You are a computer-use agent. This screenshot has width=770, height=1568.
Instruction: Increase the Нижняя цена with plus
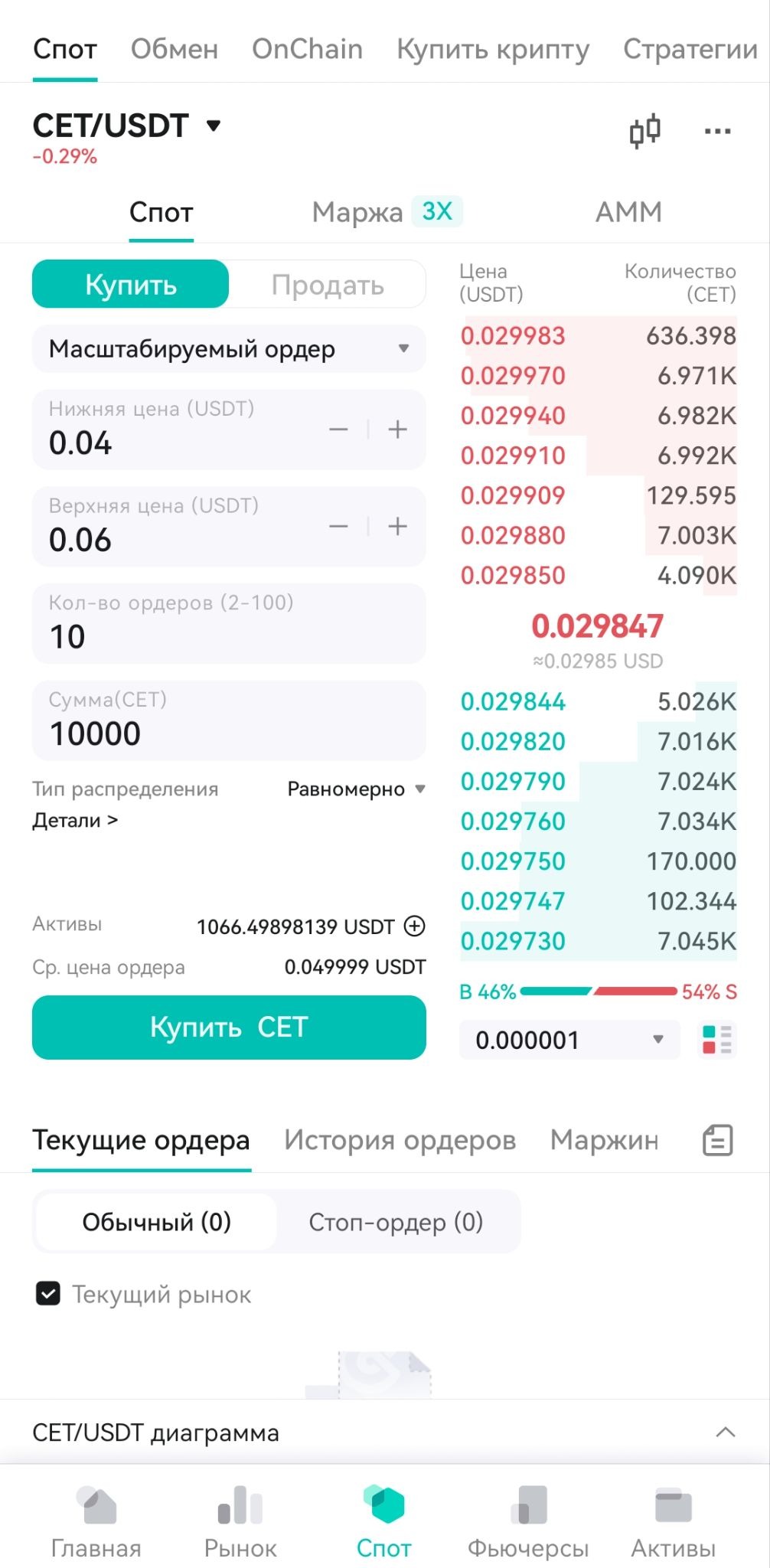[397, 430]
